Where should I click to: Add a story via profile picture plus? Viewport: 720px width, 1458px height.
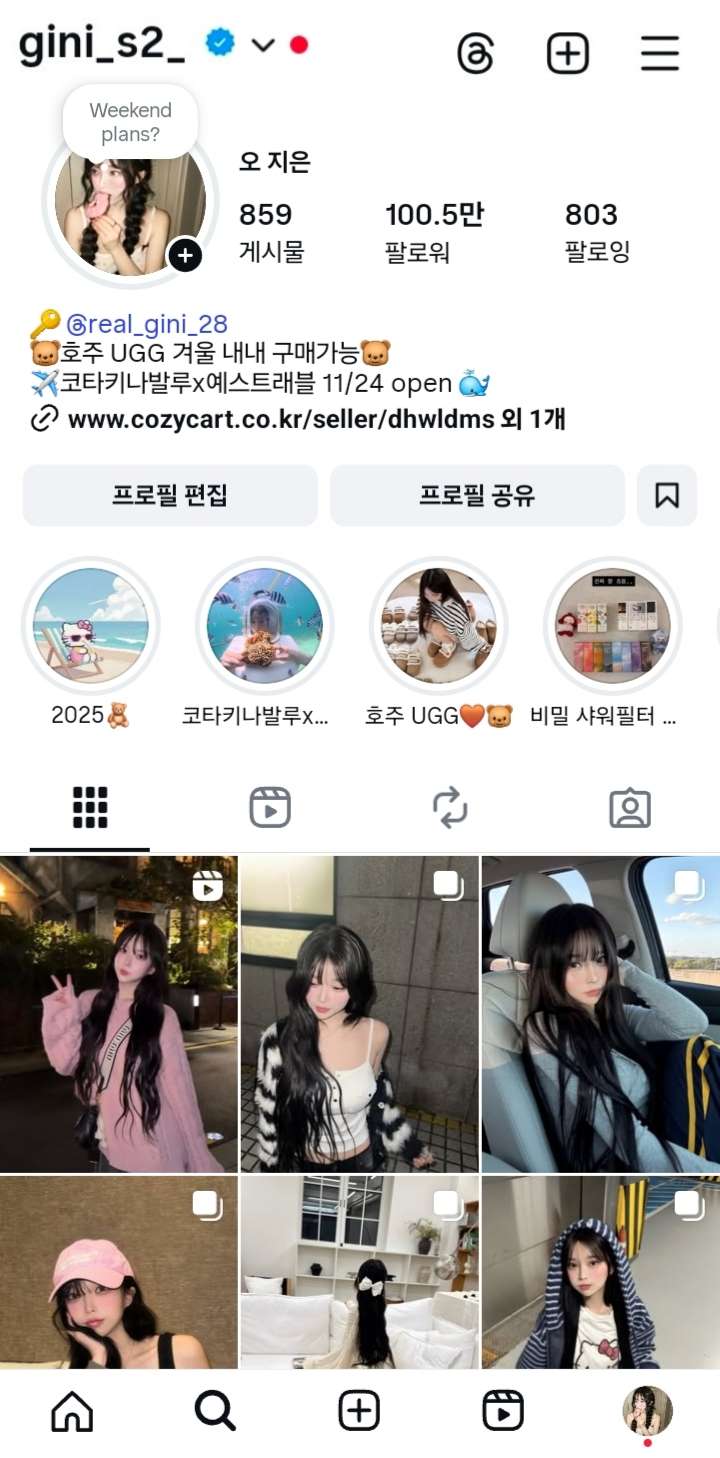(185, 256)
